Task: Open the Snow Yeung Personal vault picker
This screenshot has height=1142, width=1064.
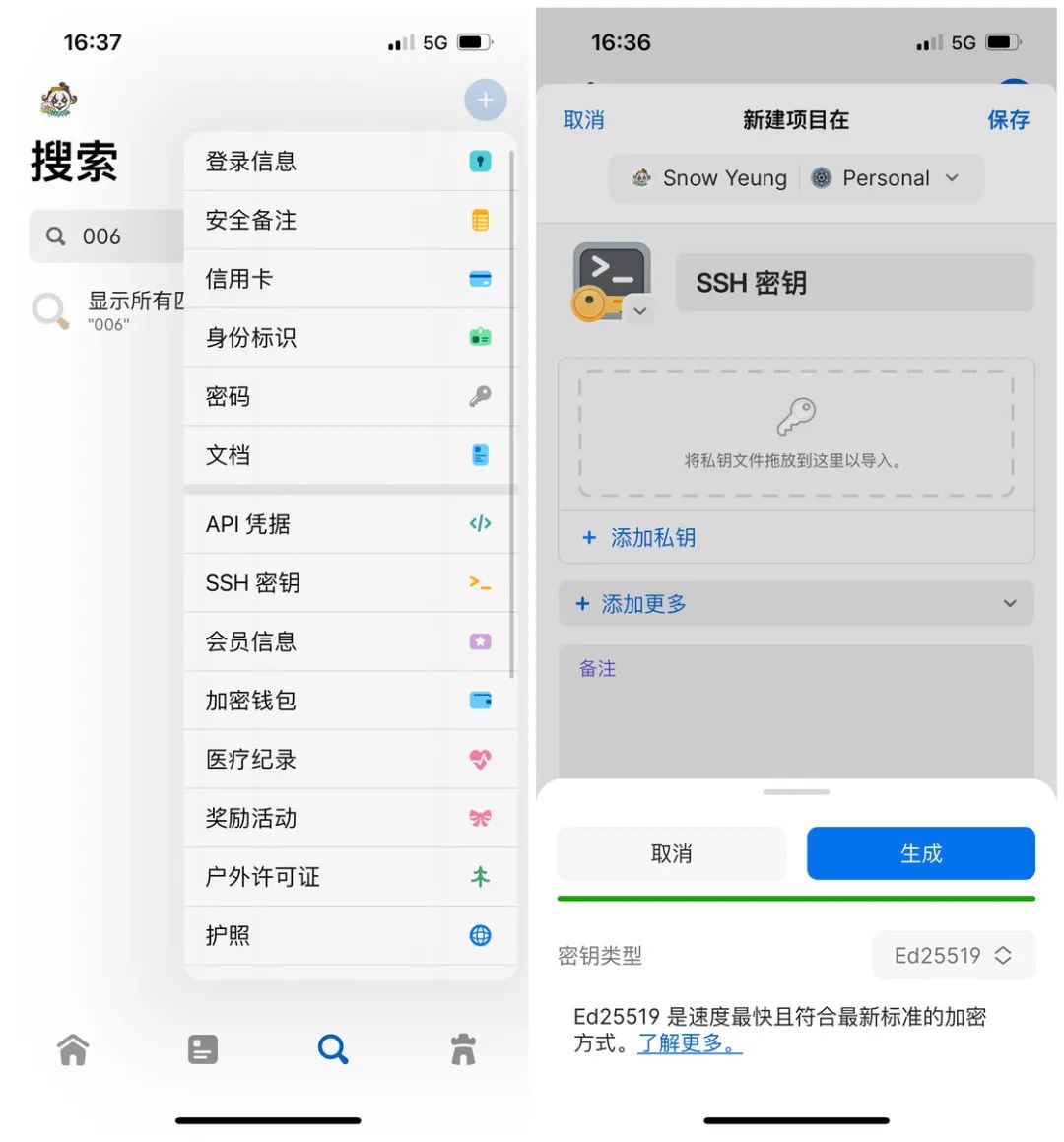Action: [x=796, y=178]
